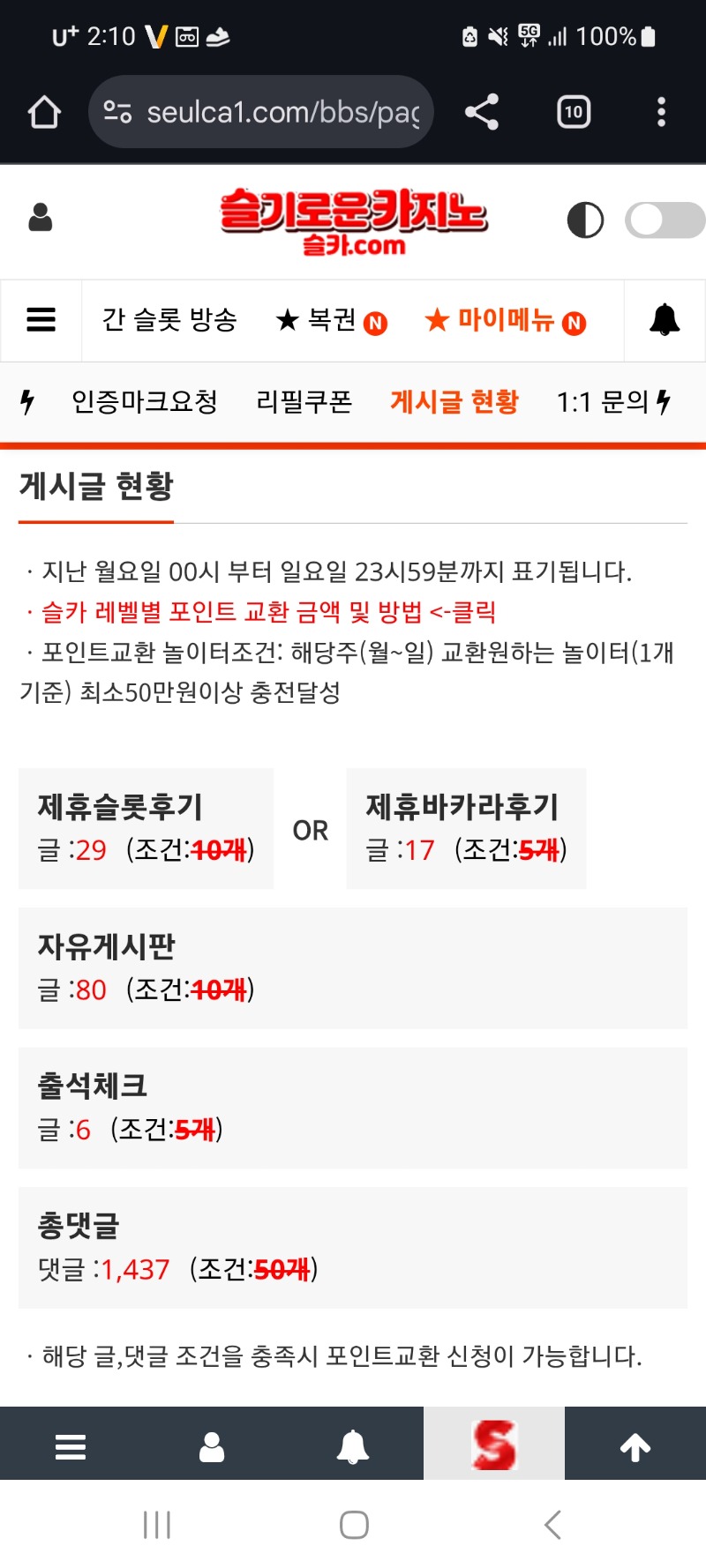Open the browser tab switcher
Screen dimensions: 706x1568
(x=574, y=112)
